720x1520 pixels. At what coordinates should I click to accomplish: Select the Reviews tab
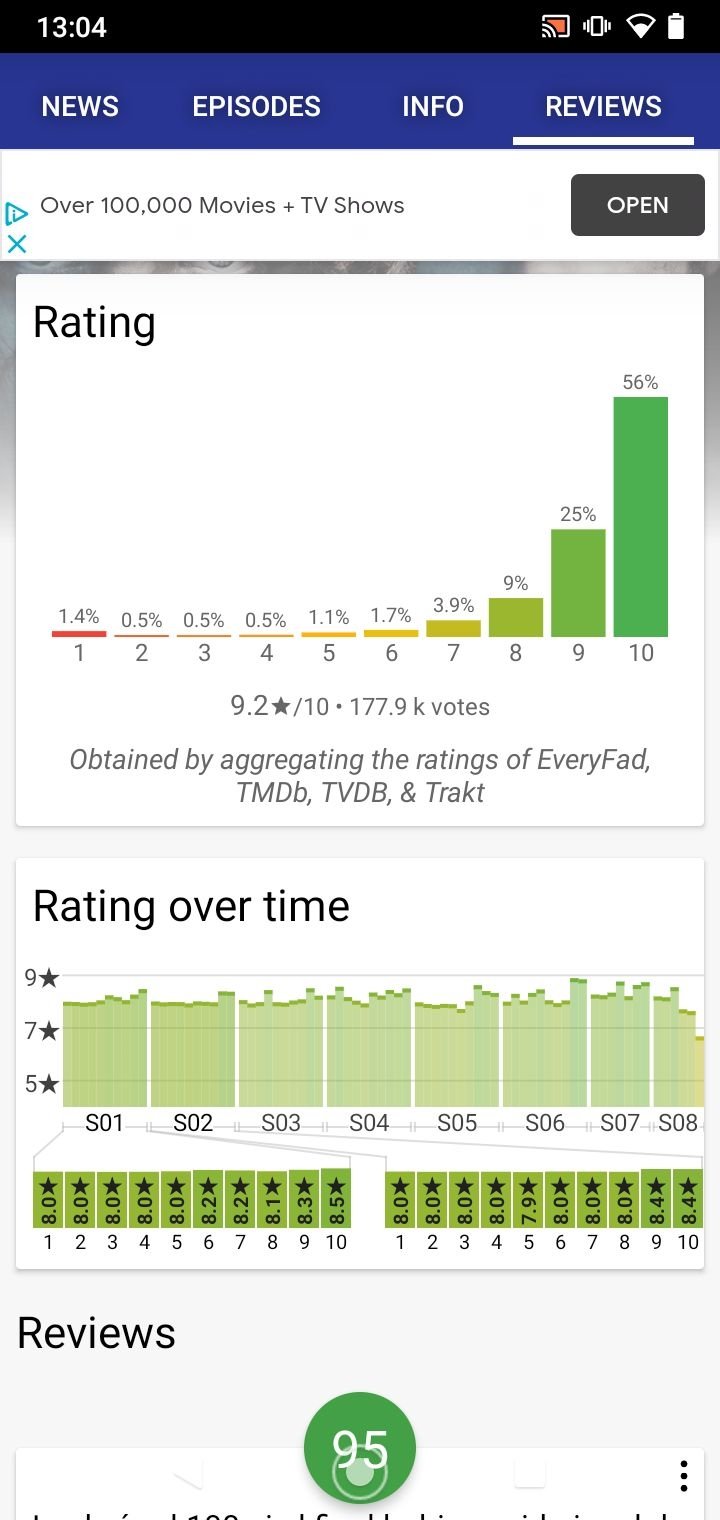click(603, 106)
